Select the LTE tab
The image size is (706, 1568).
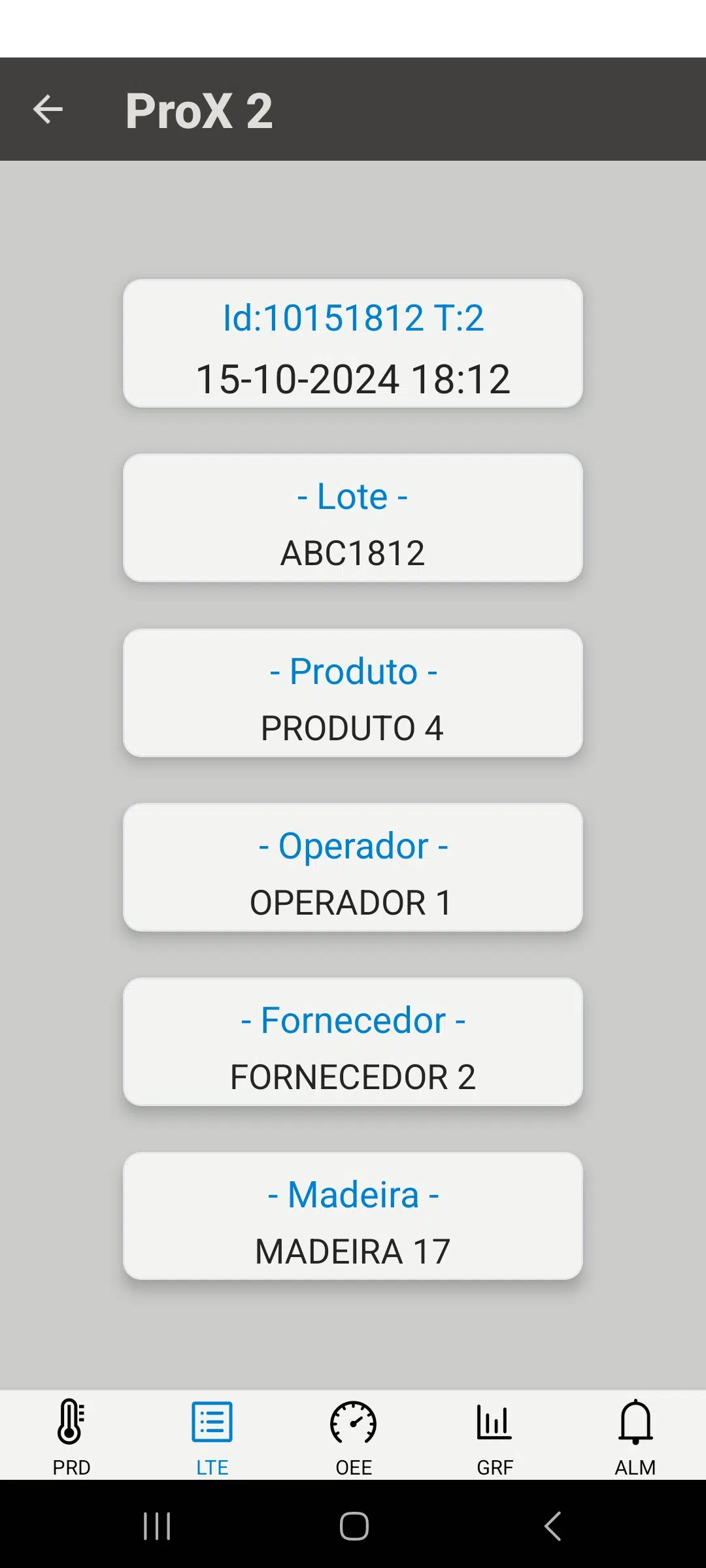point(212,1436)
